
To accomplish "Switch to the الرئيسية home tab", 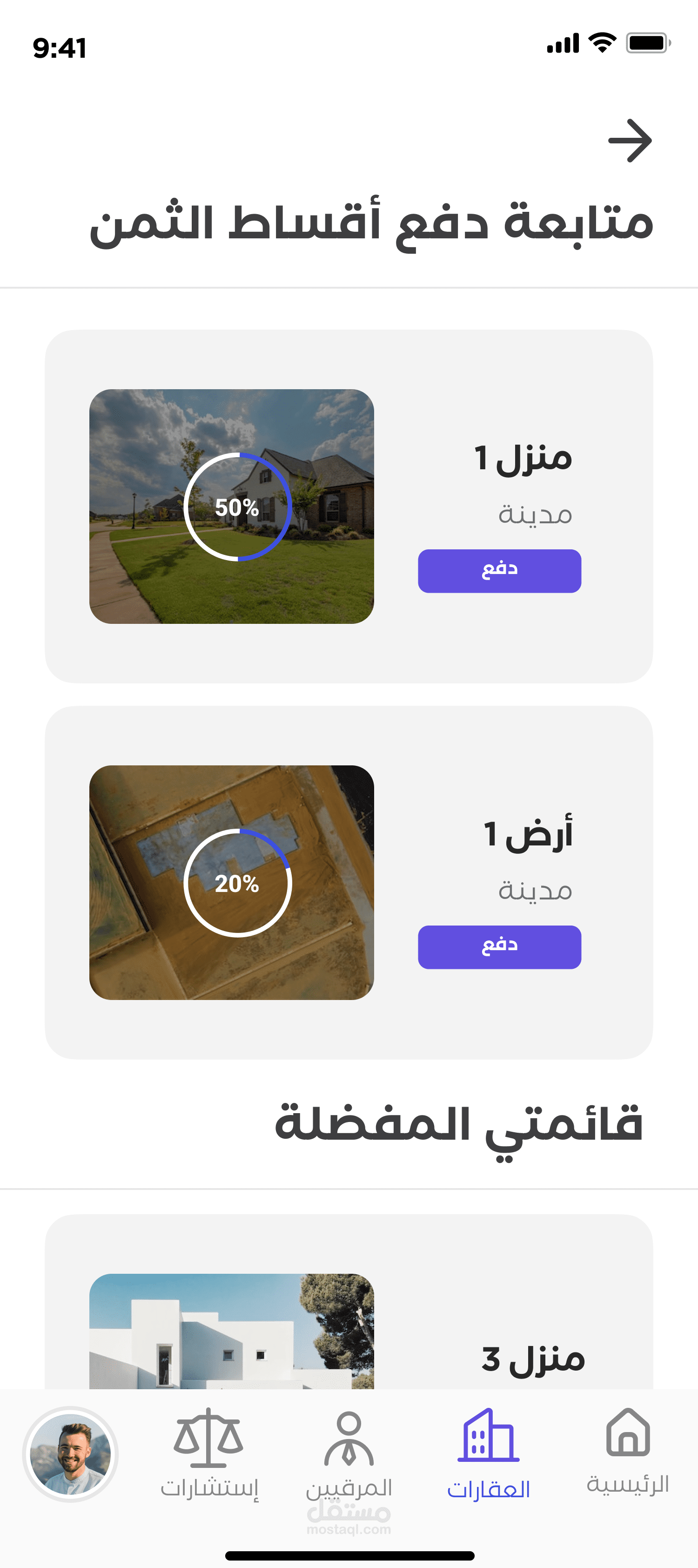I will coord(627,1452).
